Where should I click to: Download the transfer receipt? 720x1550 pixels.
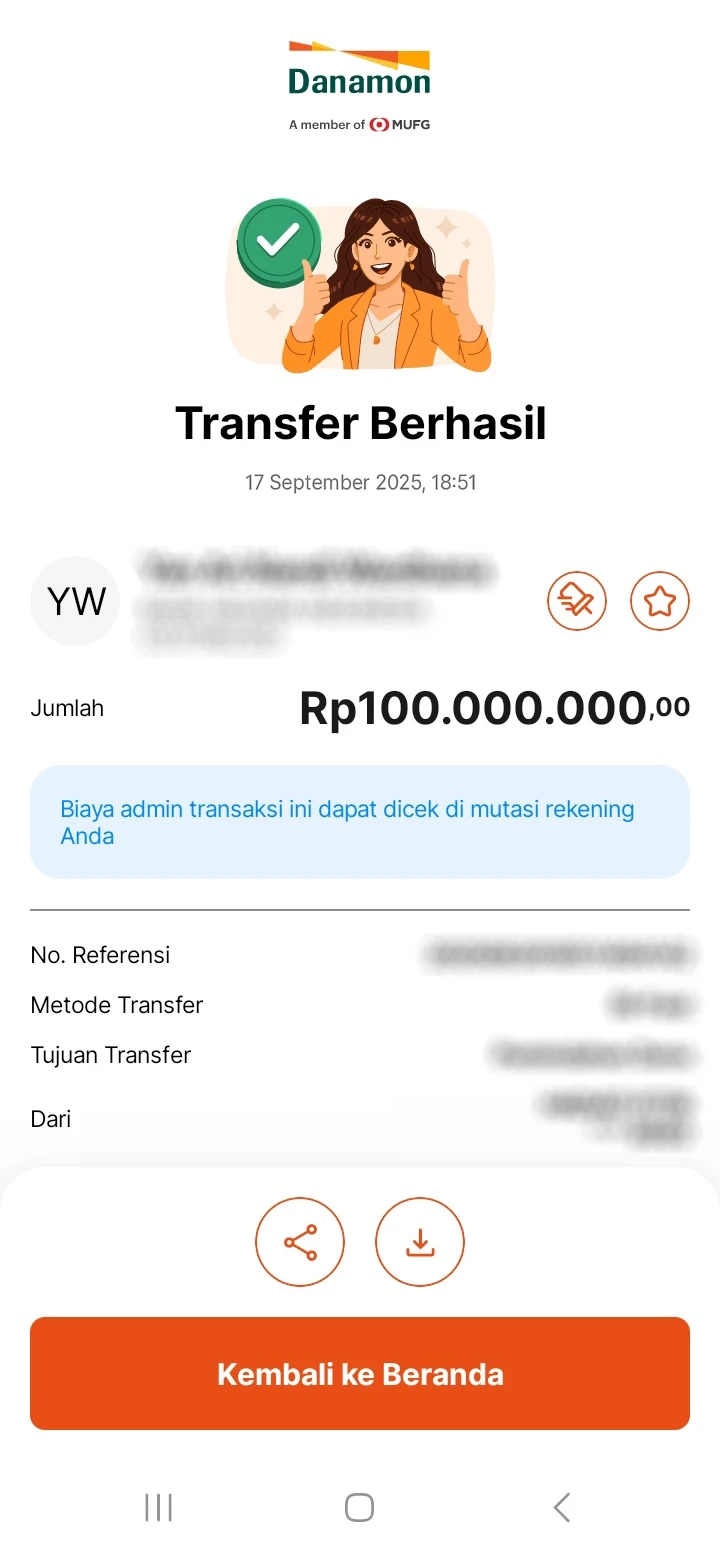[x=420, y=1242]
